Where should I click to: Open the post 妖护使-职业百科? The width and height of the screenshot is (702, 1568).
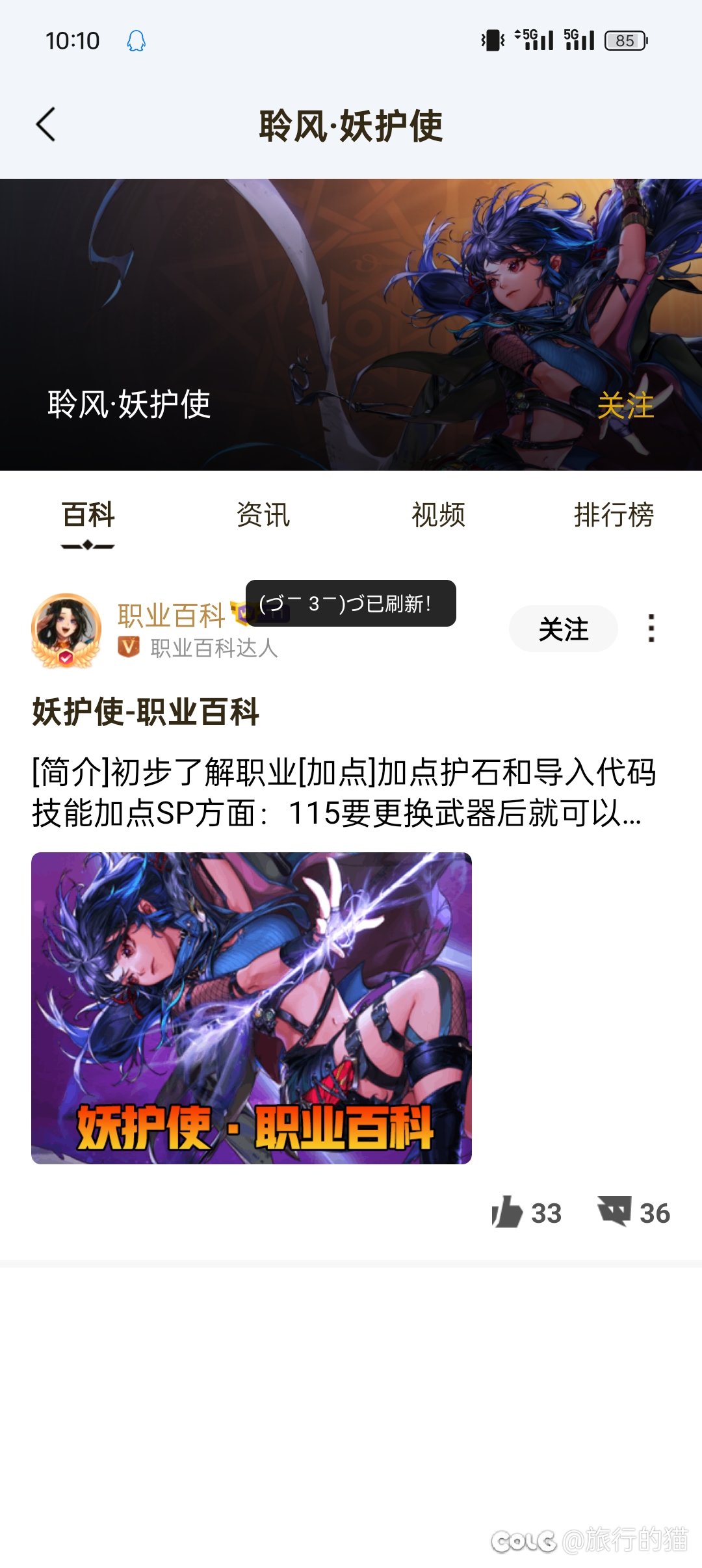(146, 712)
